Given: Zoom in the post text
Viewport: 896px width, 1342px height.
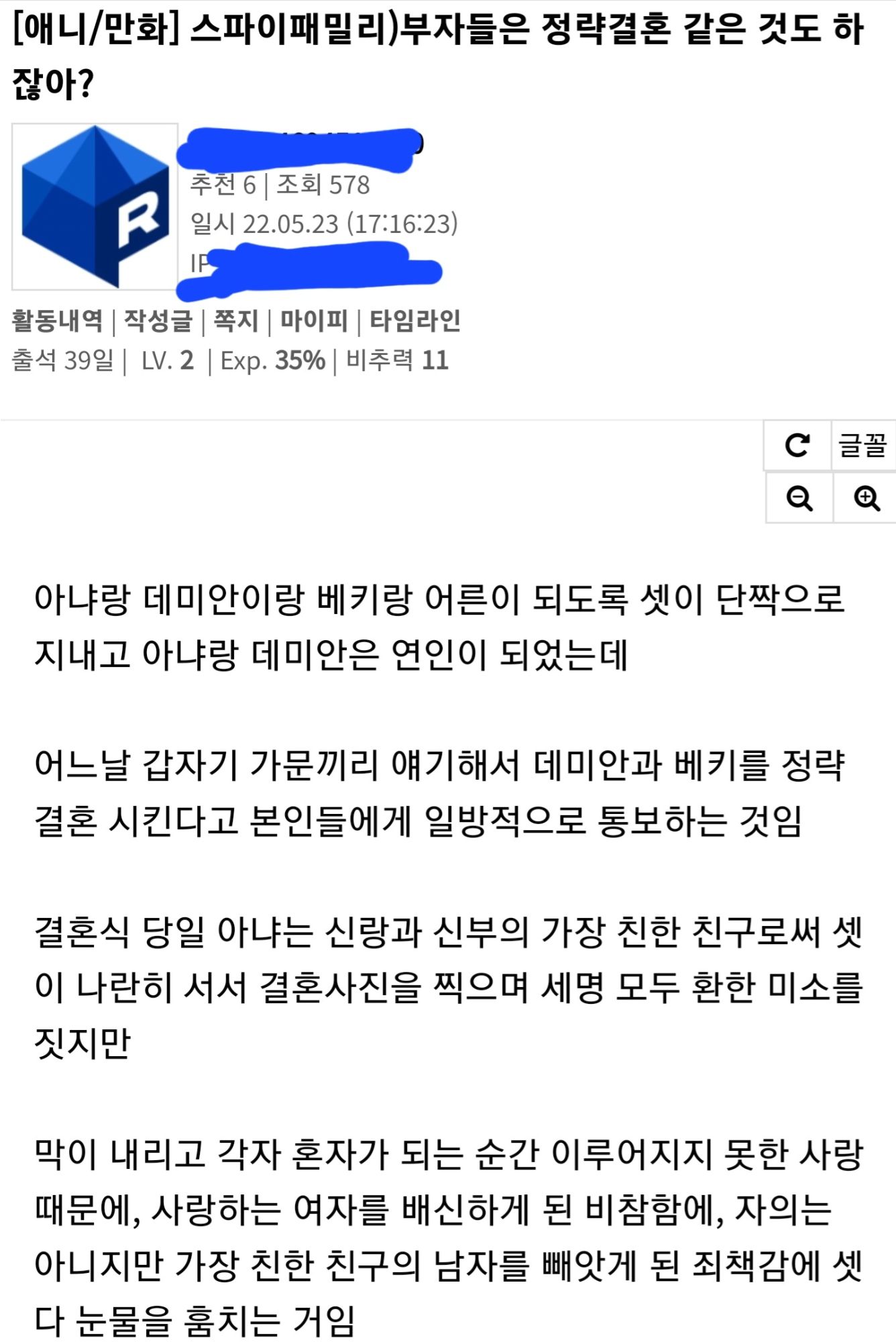Looking at the screenshot, I should (866, 498).
